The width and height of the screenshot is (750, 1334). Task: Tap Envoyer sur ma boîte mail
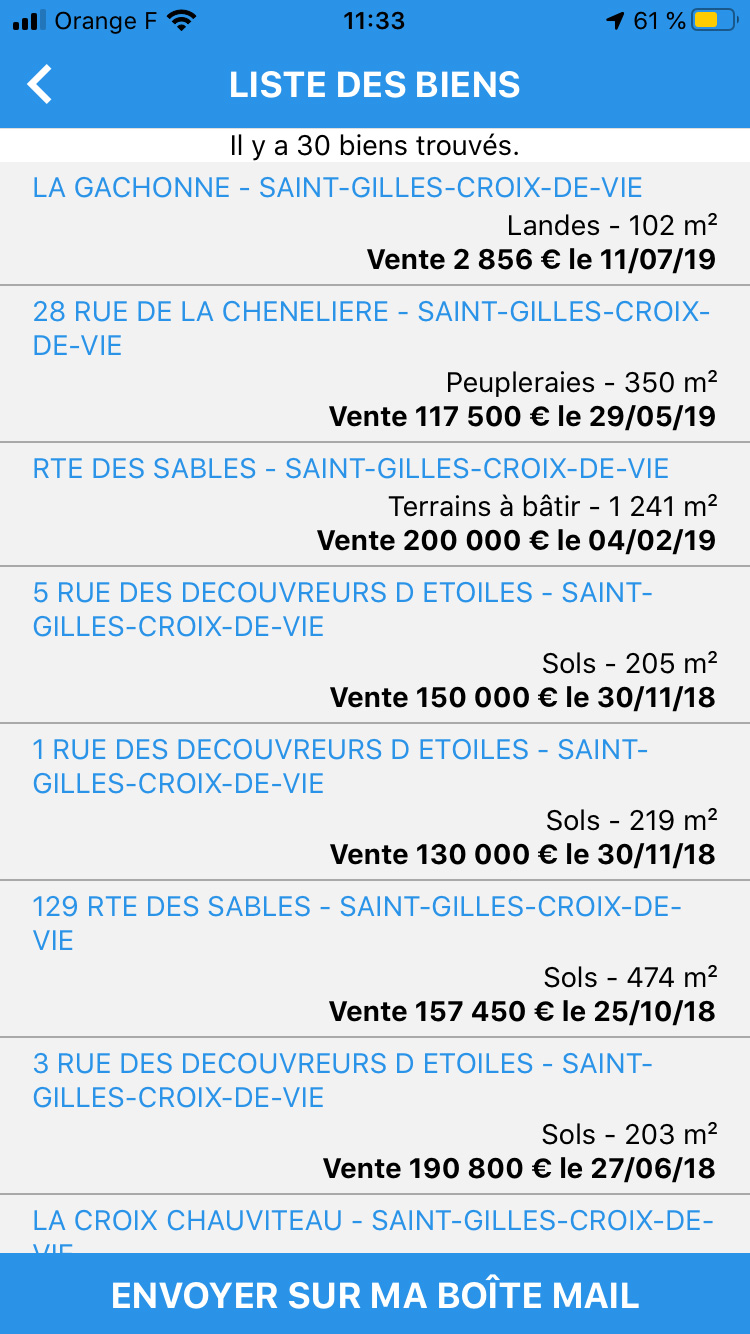pyautogui.click(x=375, y=1294)
